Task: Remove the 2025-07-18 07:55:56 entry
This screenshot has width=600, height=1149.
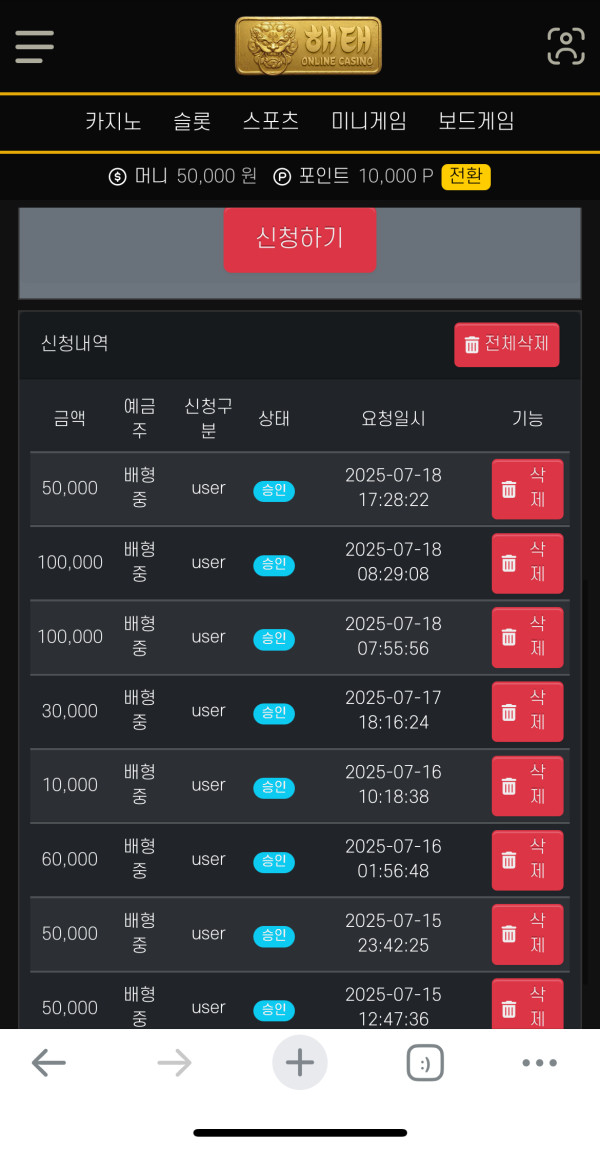Action: click(527, 637)
